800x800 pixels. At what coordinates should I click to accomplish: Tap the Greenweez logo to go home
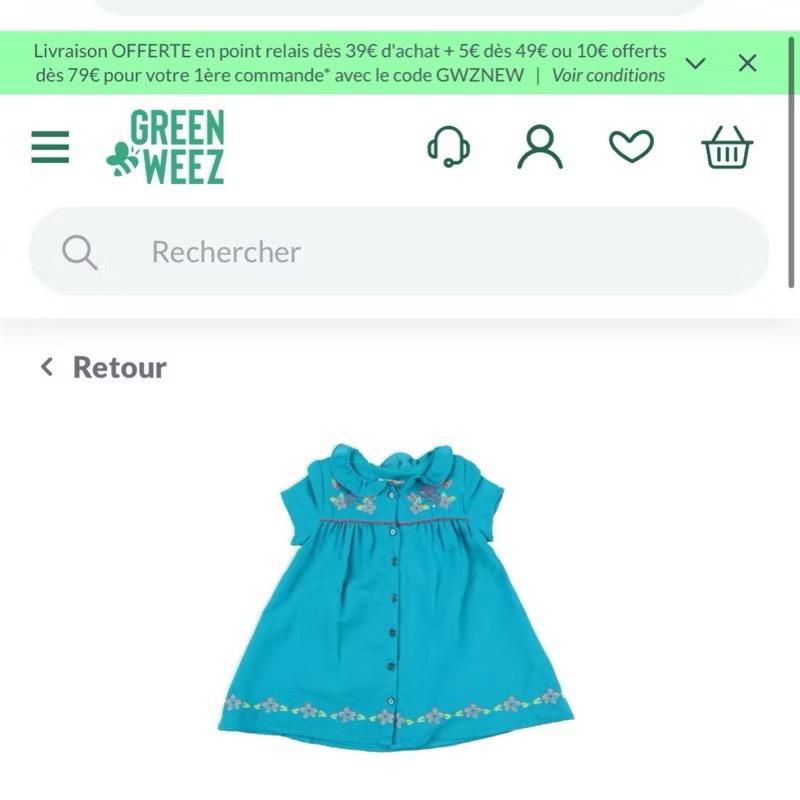pos(167,147)
